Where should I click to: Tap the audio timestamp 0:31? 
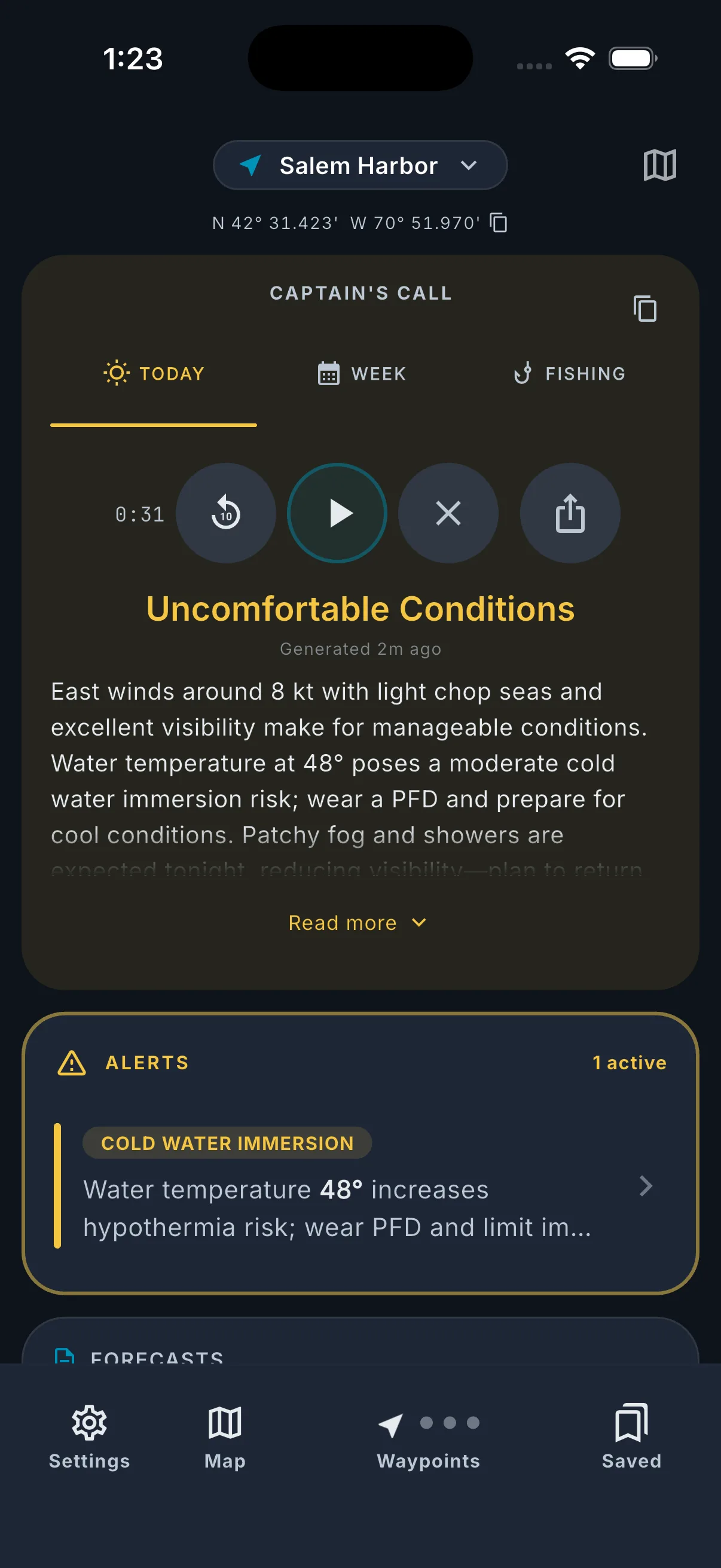[x=139, y=513]
